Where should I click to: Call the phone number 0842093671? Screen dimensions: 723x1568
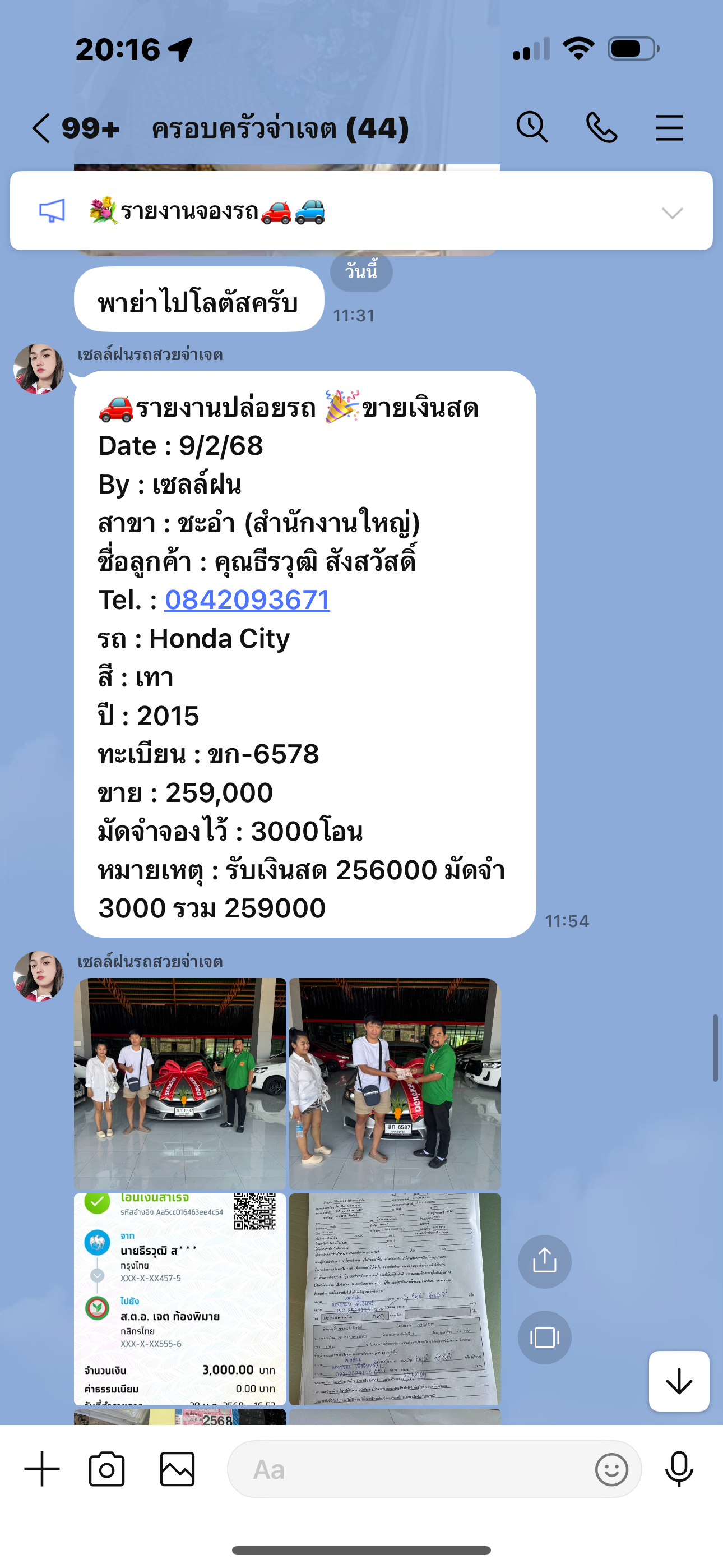point(247,599)
